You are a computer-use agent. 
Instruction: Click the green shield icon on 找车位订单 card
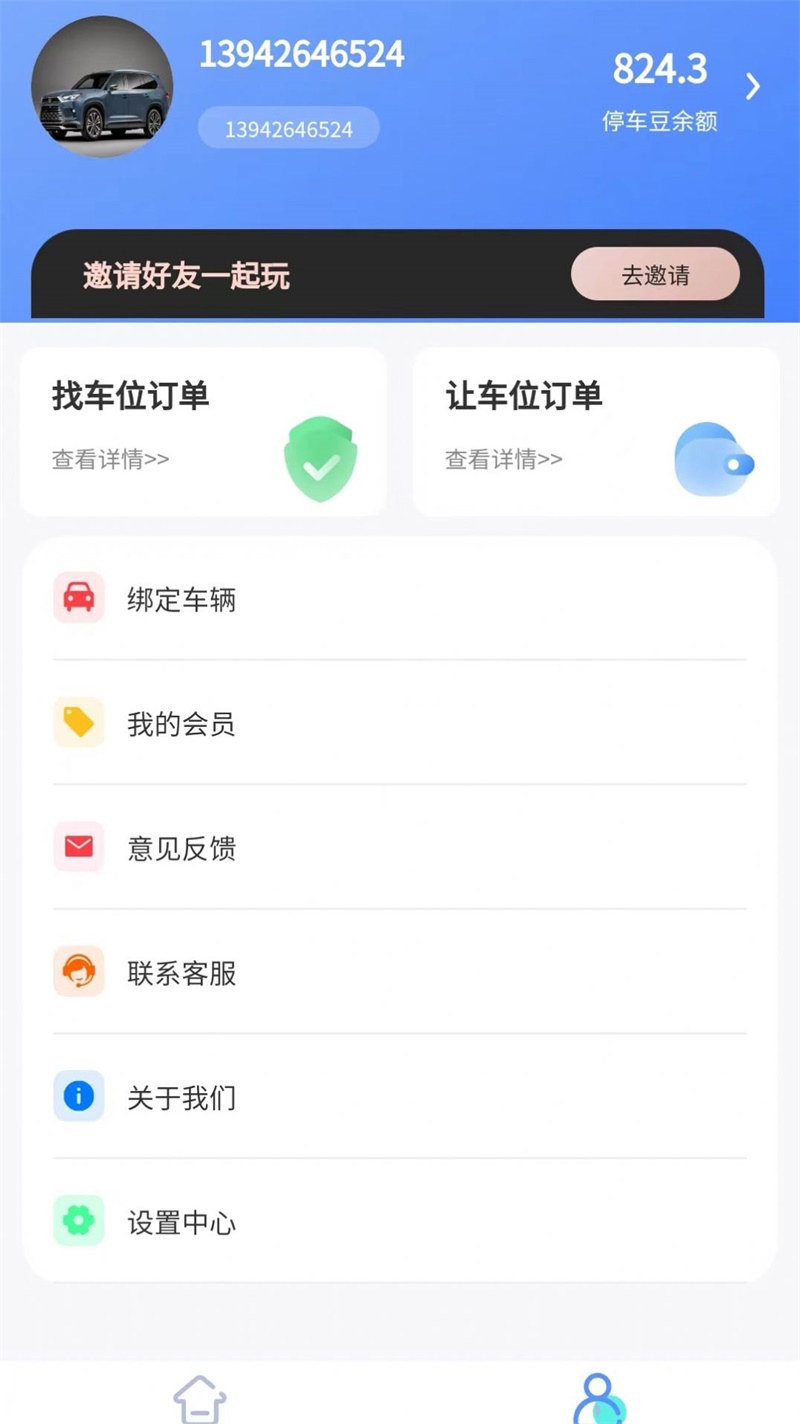[x=322, y=458]
